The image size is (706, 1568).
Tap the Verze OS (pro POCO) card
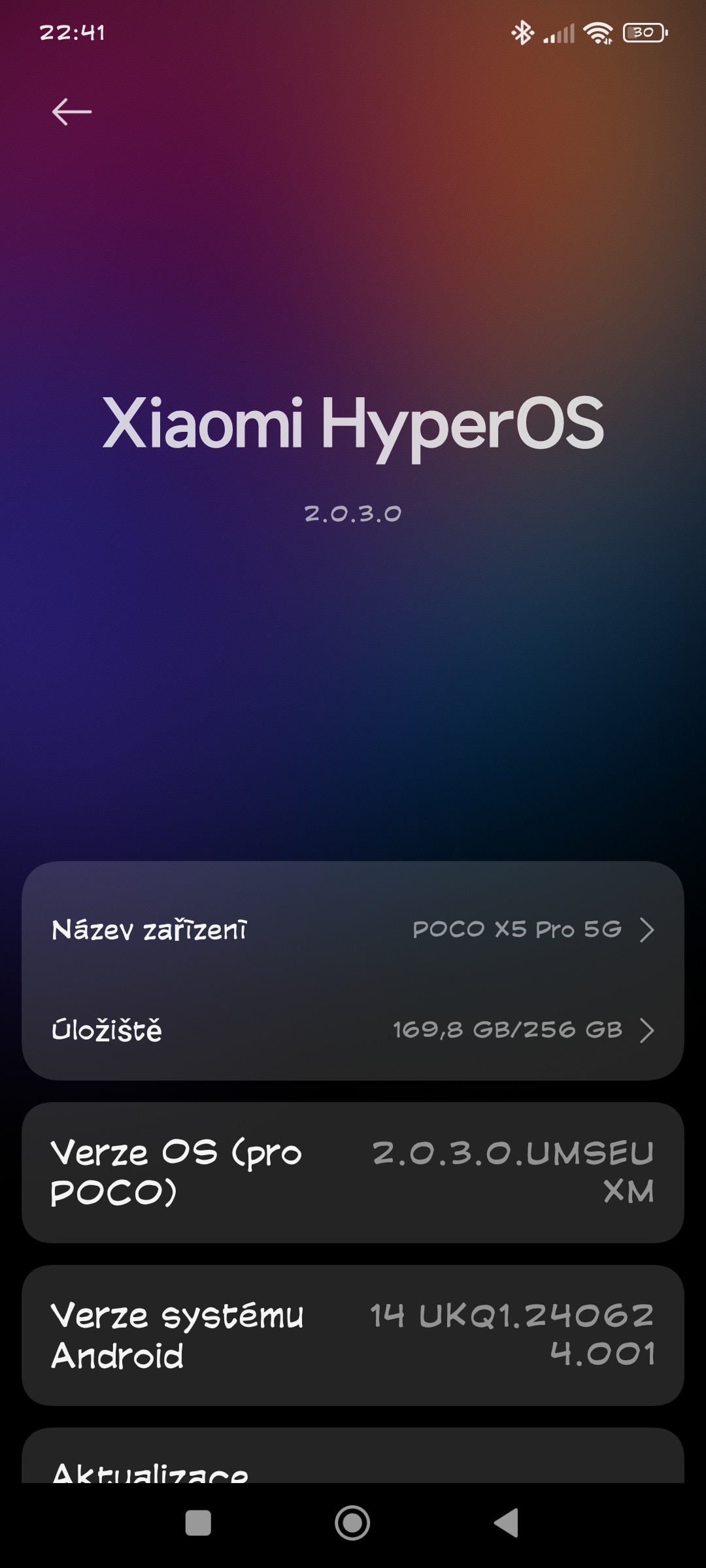pos(353,1172)
